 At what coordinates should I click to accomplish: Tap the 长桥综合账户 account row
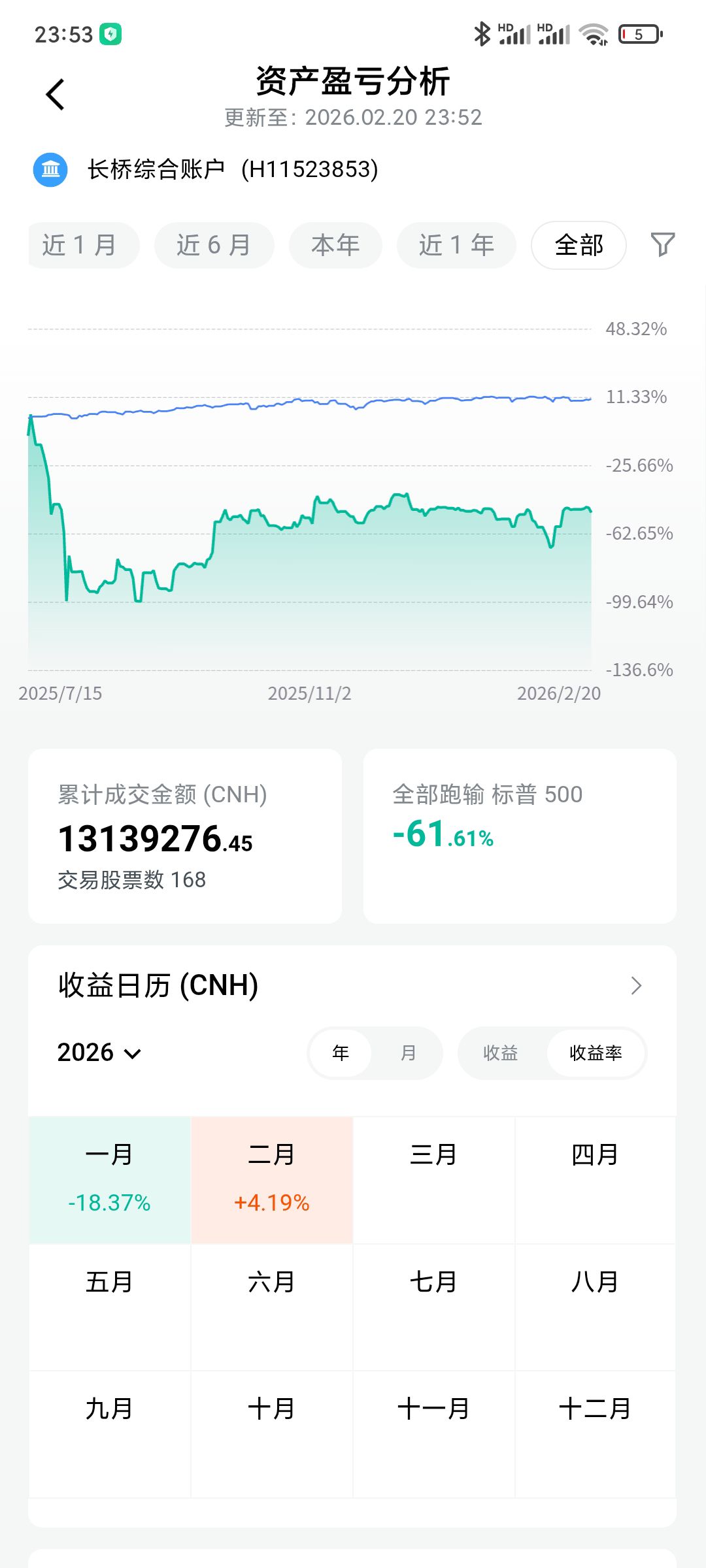click(x=206, y=169)
